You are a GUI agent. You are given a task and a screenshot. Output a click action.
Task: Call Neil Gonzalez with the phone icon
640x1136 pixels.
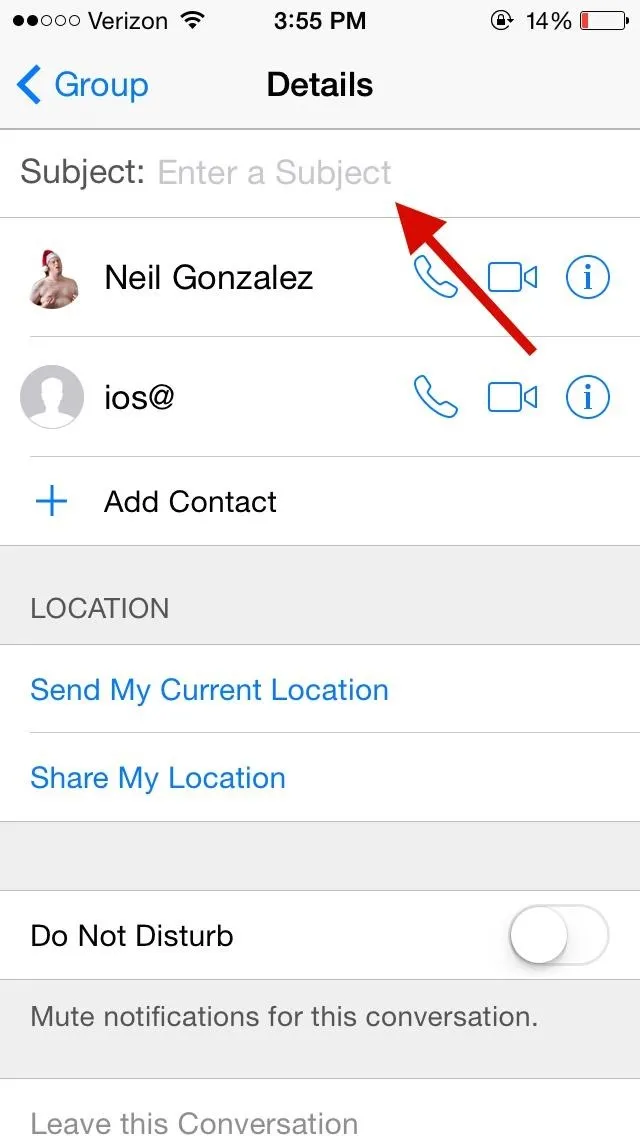(436, 277)
